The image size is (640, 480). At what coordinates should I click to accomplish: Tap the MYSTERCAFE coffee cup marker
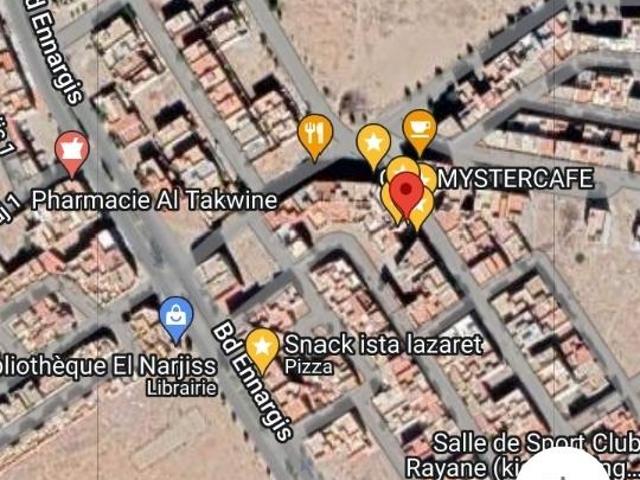(x=419, y=129)
